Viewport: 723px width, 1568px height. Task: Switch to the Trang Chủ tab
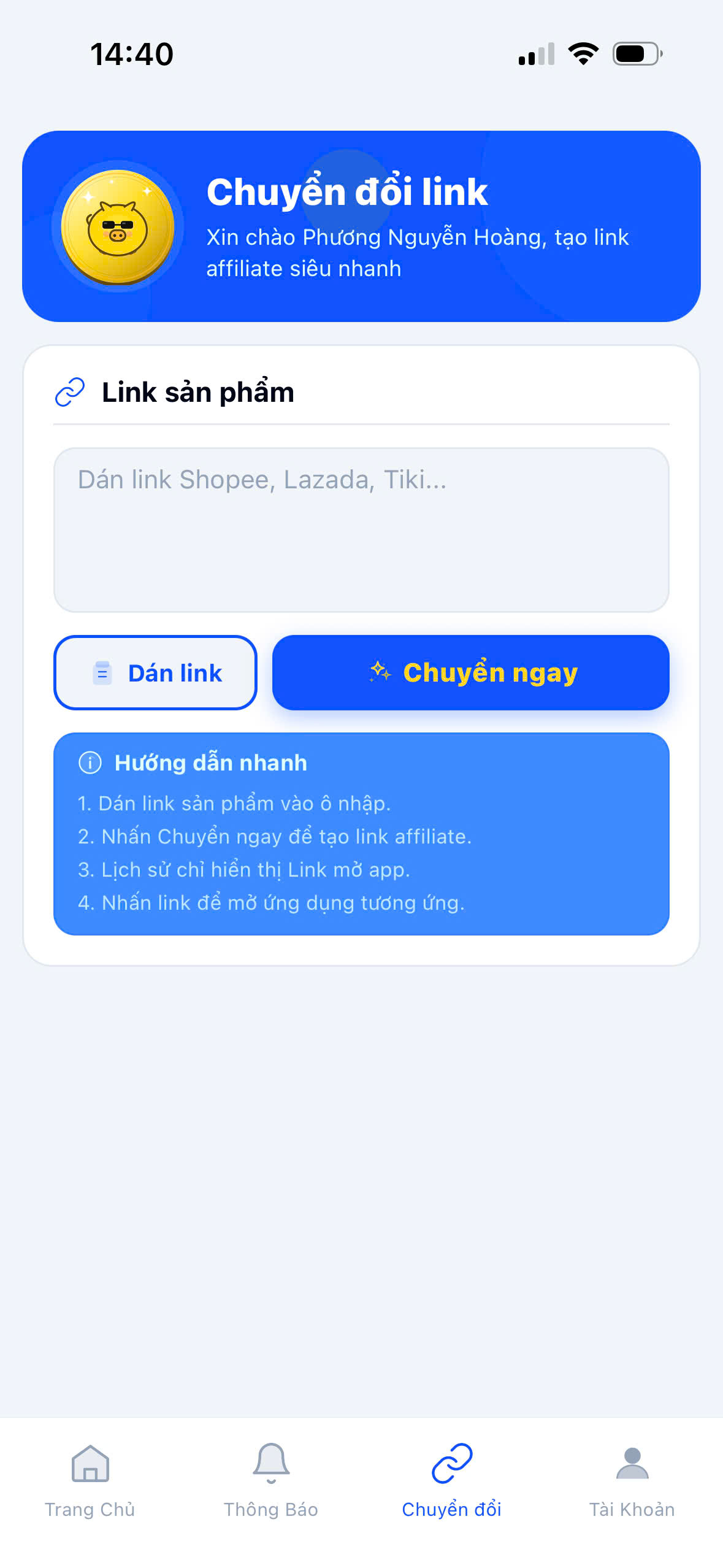(90, 1510)
